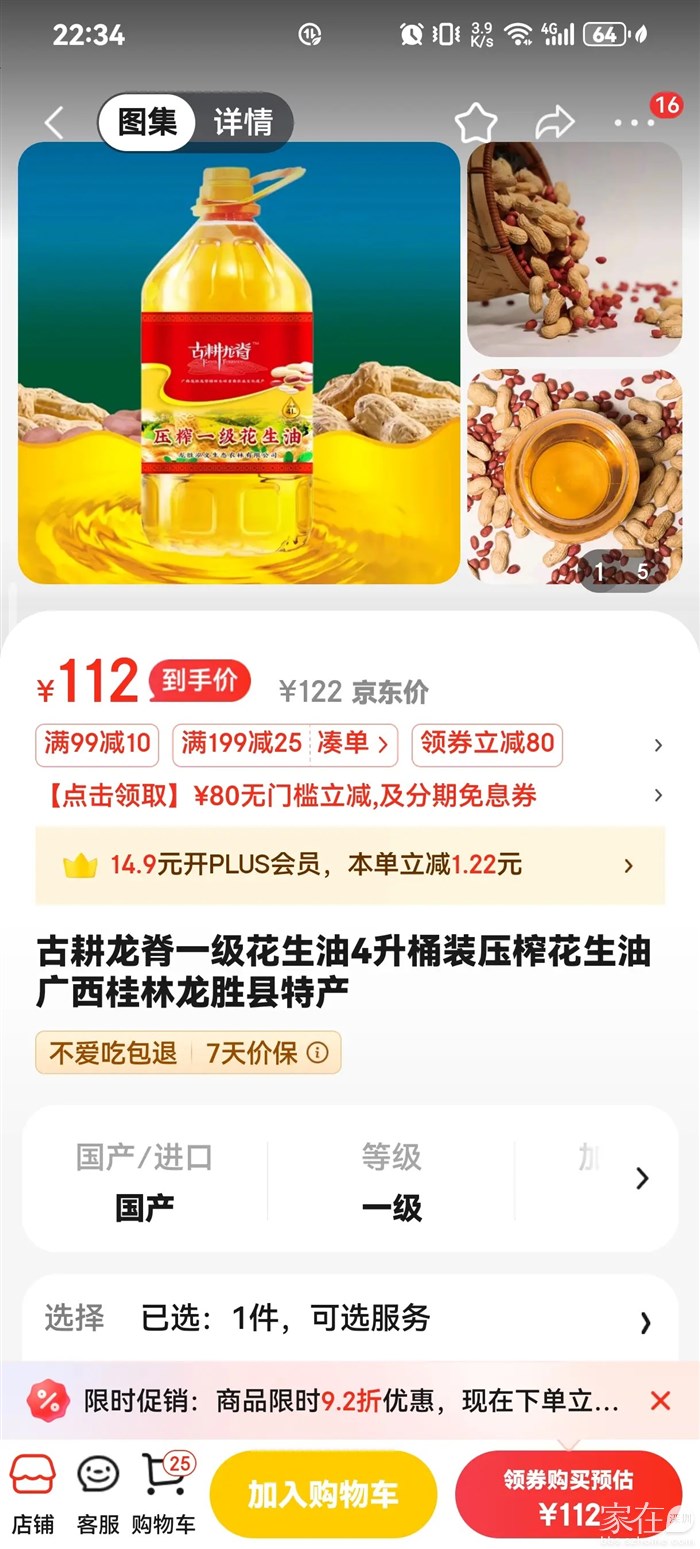Select the 图集 tab
The image size is (700, 1549).
tap(148, 122)
